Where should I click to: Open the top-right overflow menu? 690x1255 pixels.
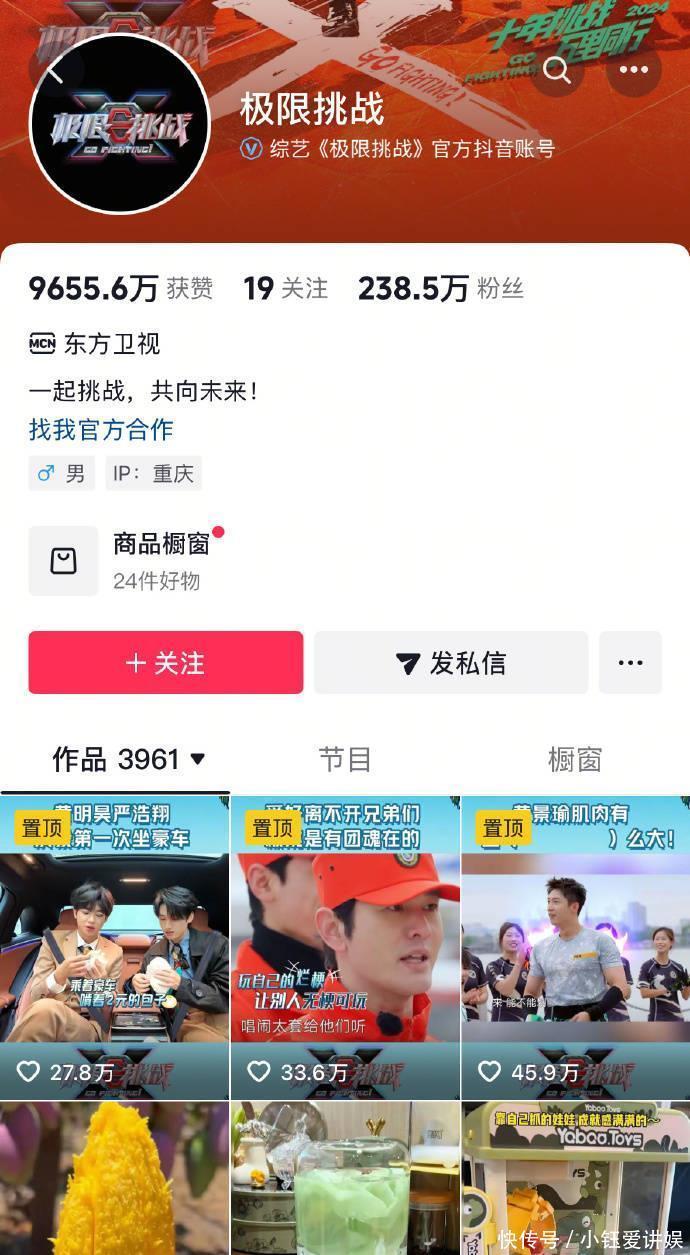[x=634, y=70]
